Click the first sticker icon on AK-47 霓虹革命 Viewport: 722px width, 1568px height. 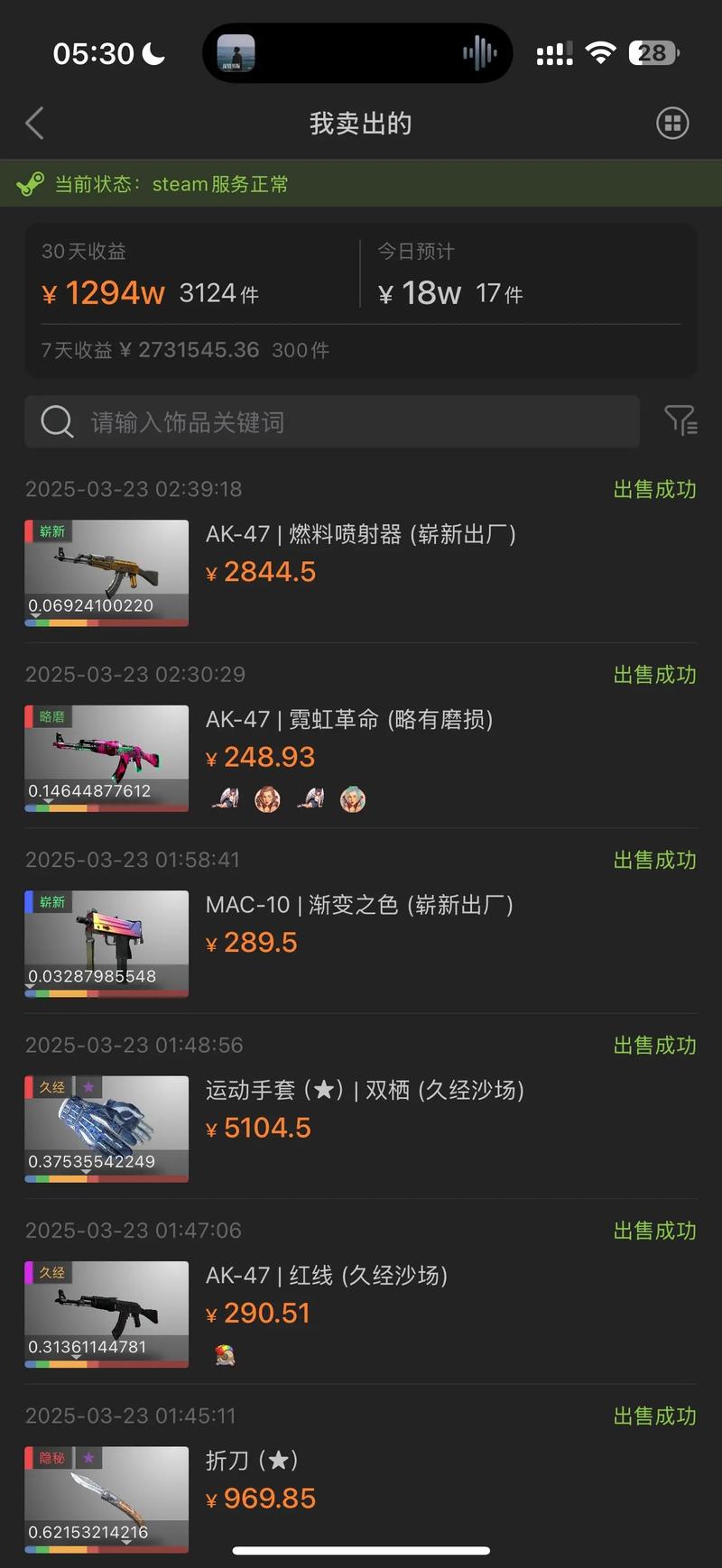[224, 799]
